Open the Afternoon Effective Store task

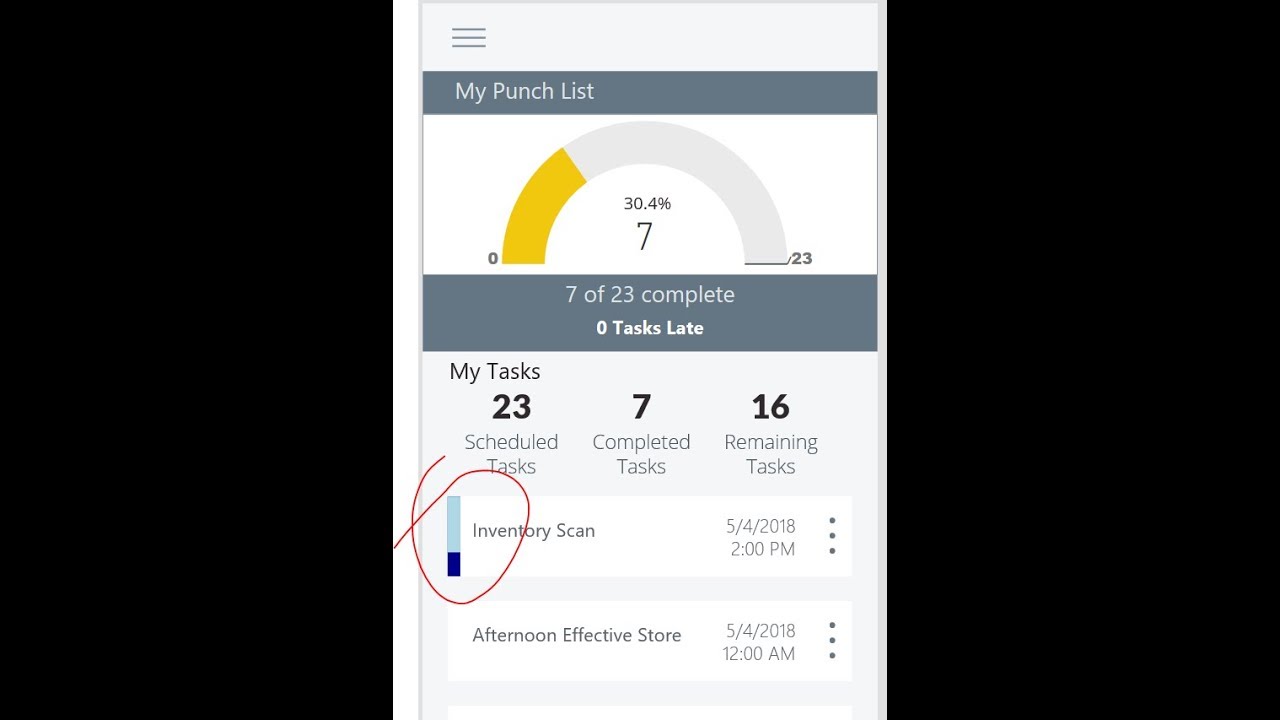pos(650,641)
